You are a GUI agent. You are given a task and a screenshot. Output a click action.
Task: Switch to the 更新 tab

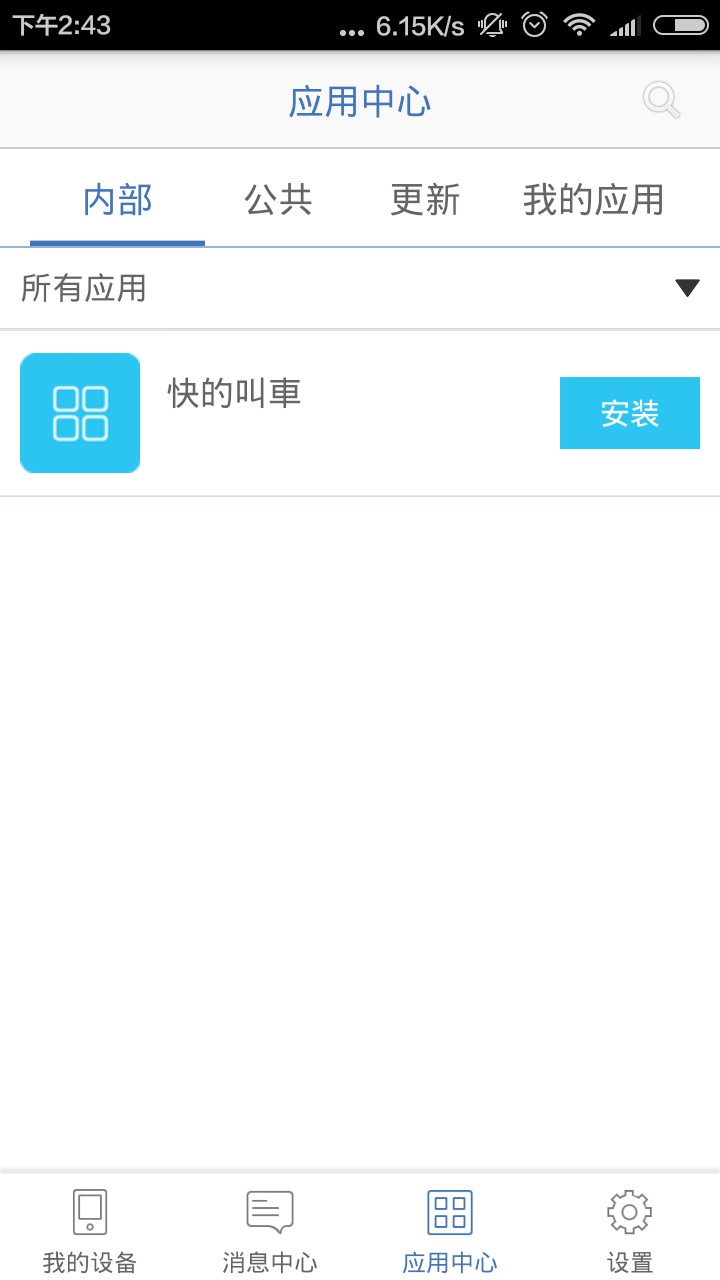[425, 200]
